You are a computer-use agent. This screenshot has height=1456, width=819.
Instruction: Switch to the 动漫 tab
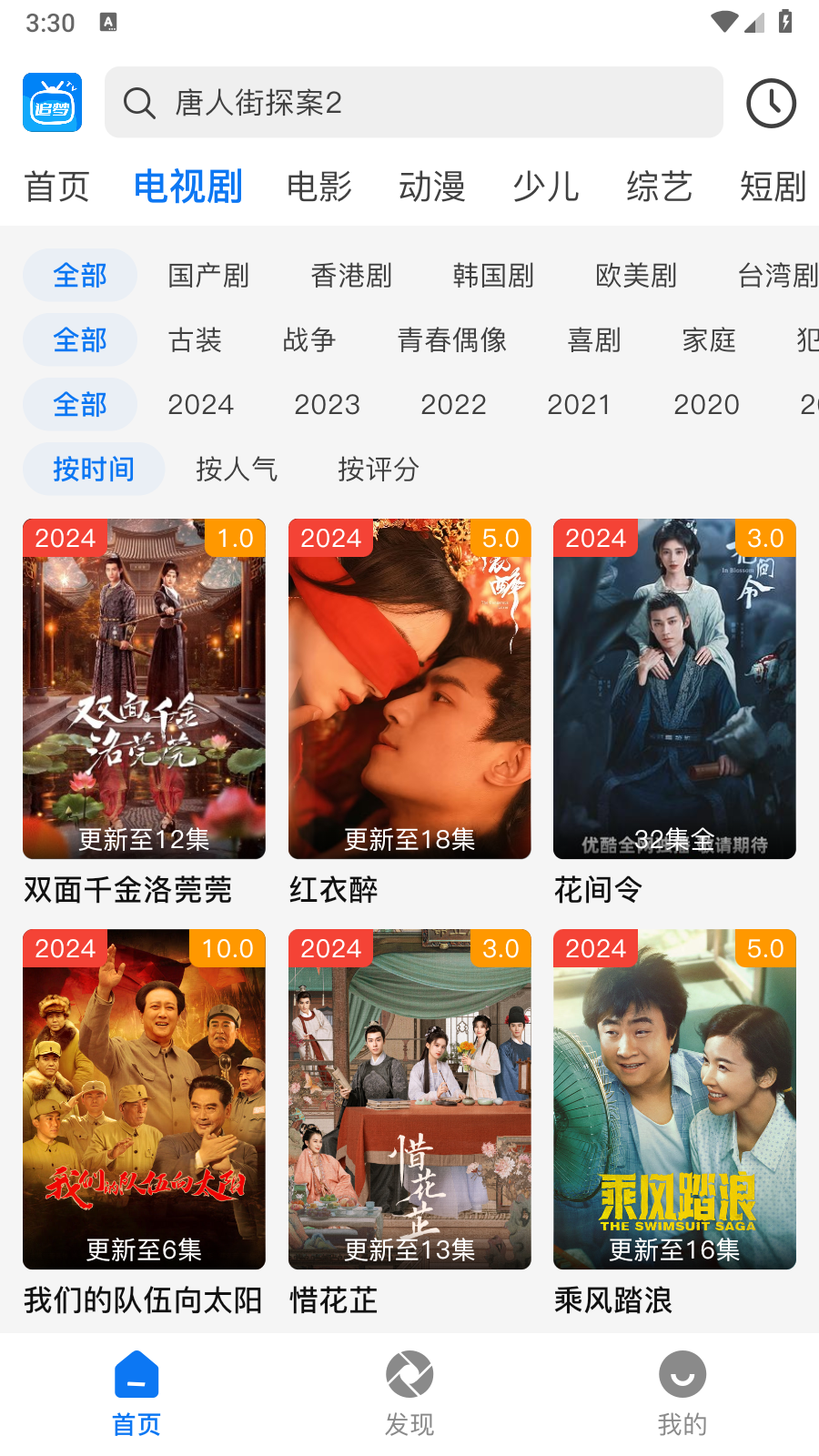pyautogui.click(x=432, y=187)
